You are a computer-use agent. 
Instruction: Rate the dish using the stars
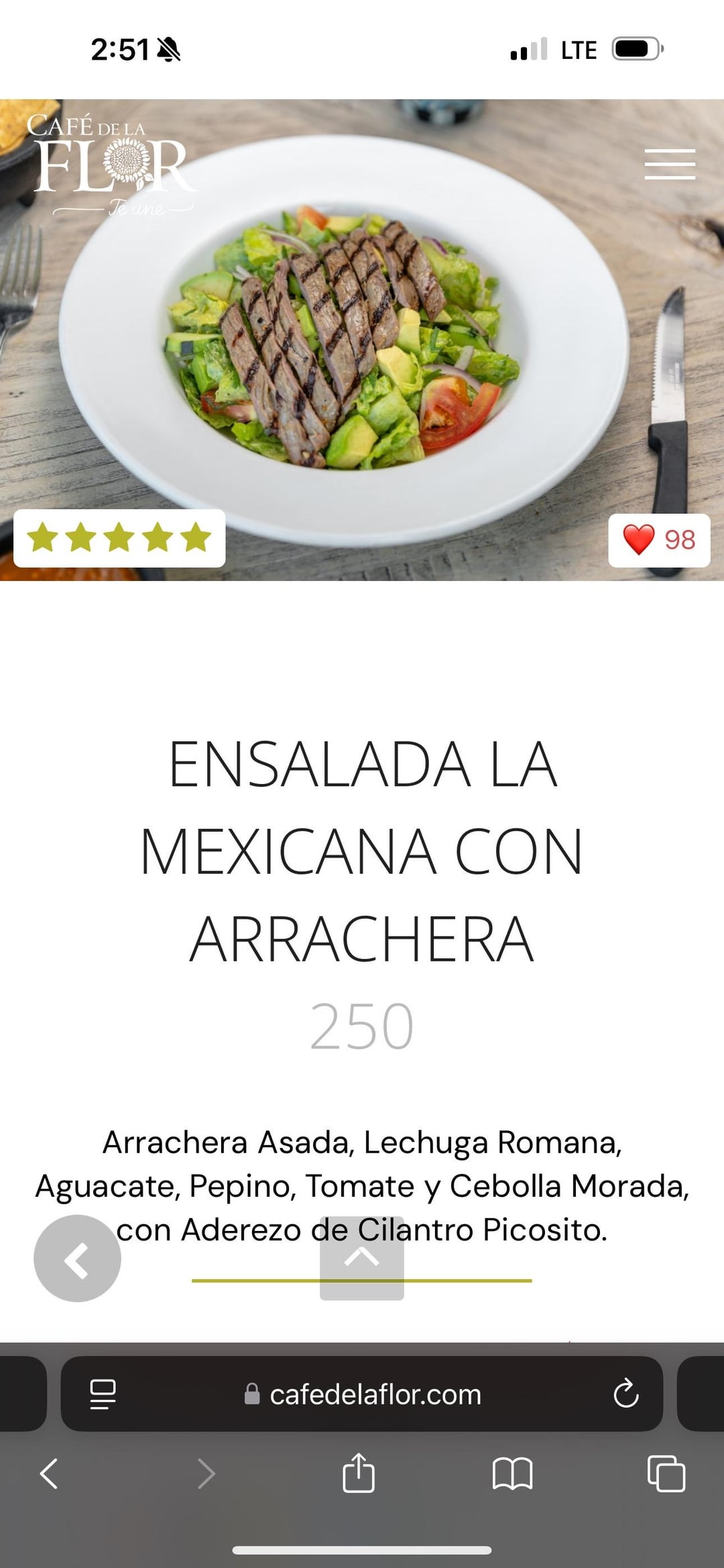[x=119, y=538]
